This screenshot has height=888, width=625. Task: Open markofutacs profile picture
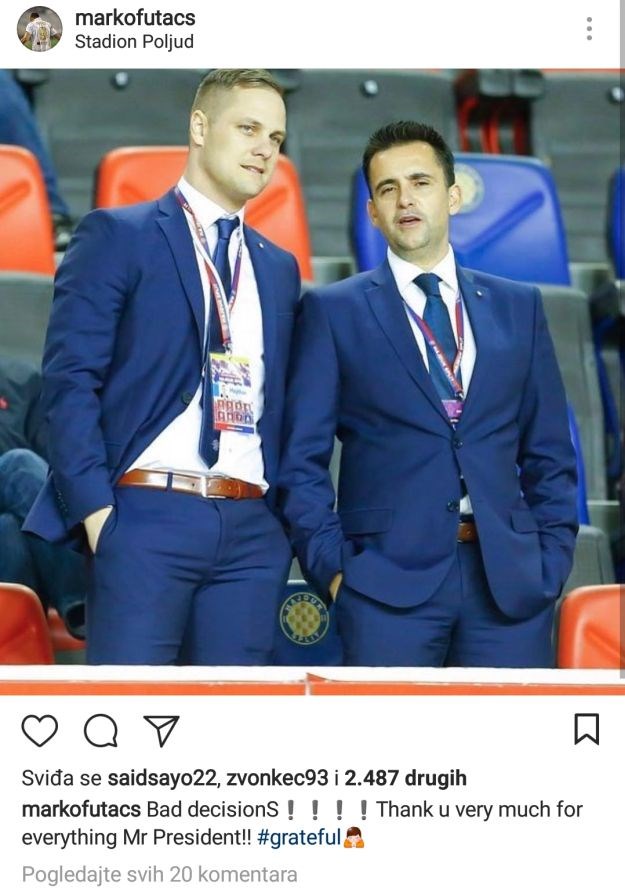pos(39,29)
